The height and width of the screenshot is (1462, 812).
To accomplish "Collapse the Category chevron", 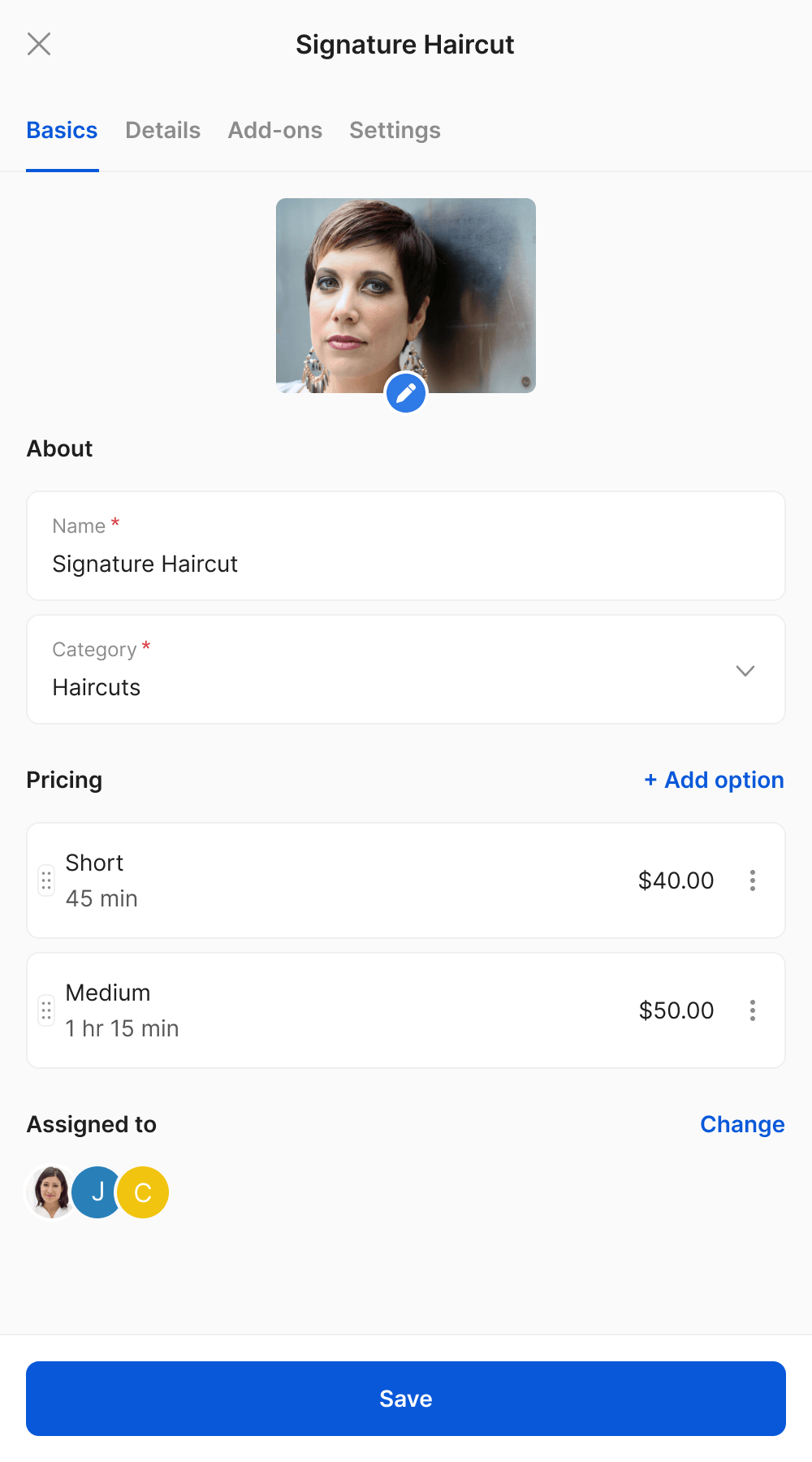I will (x=744, y=671).
